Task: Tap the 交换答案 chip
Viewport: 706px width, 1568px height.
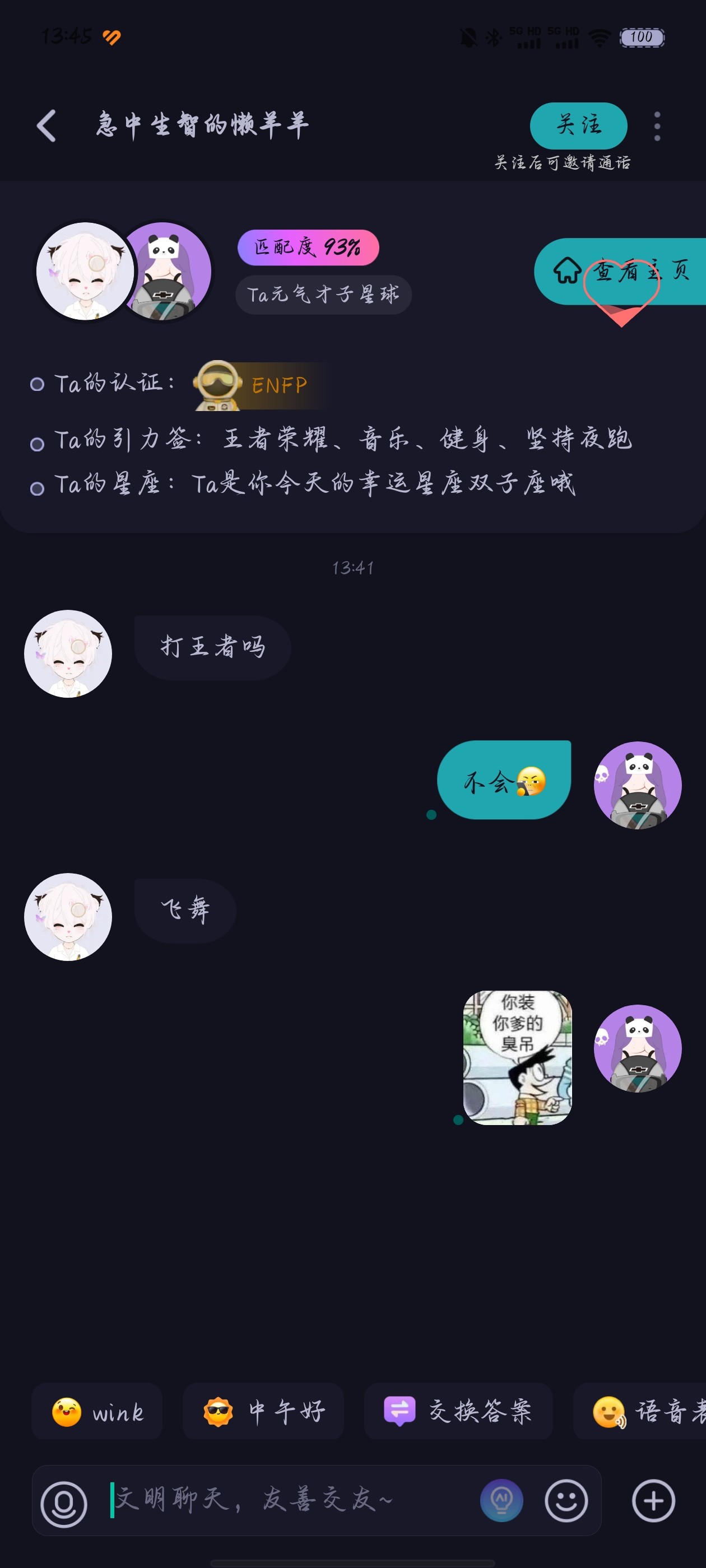Action: [458, 1412]
